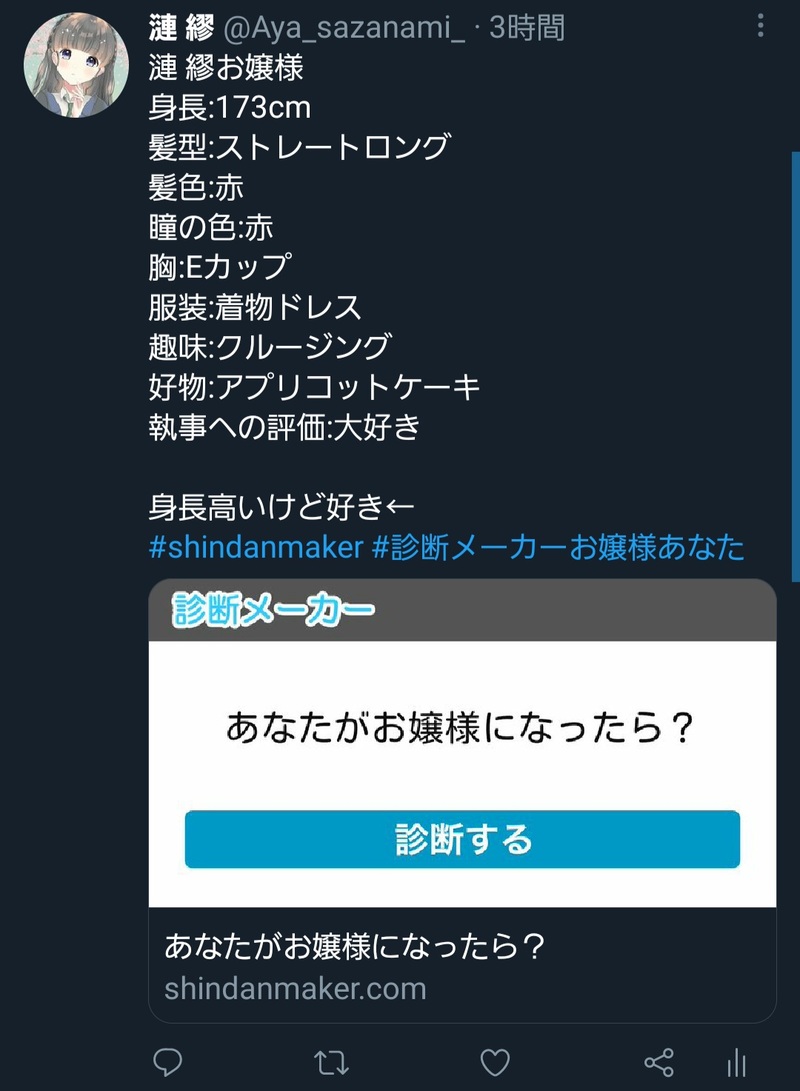Reply to this tweet
This screenshot has width=800, height=1091.
(169, 1061)
